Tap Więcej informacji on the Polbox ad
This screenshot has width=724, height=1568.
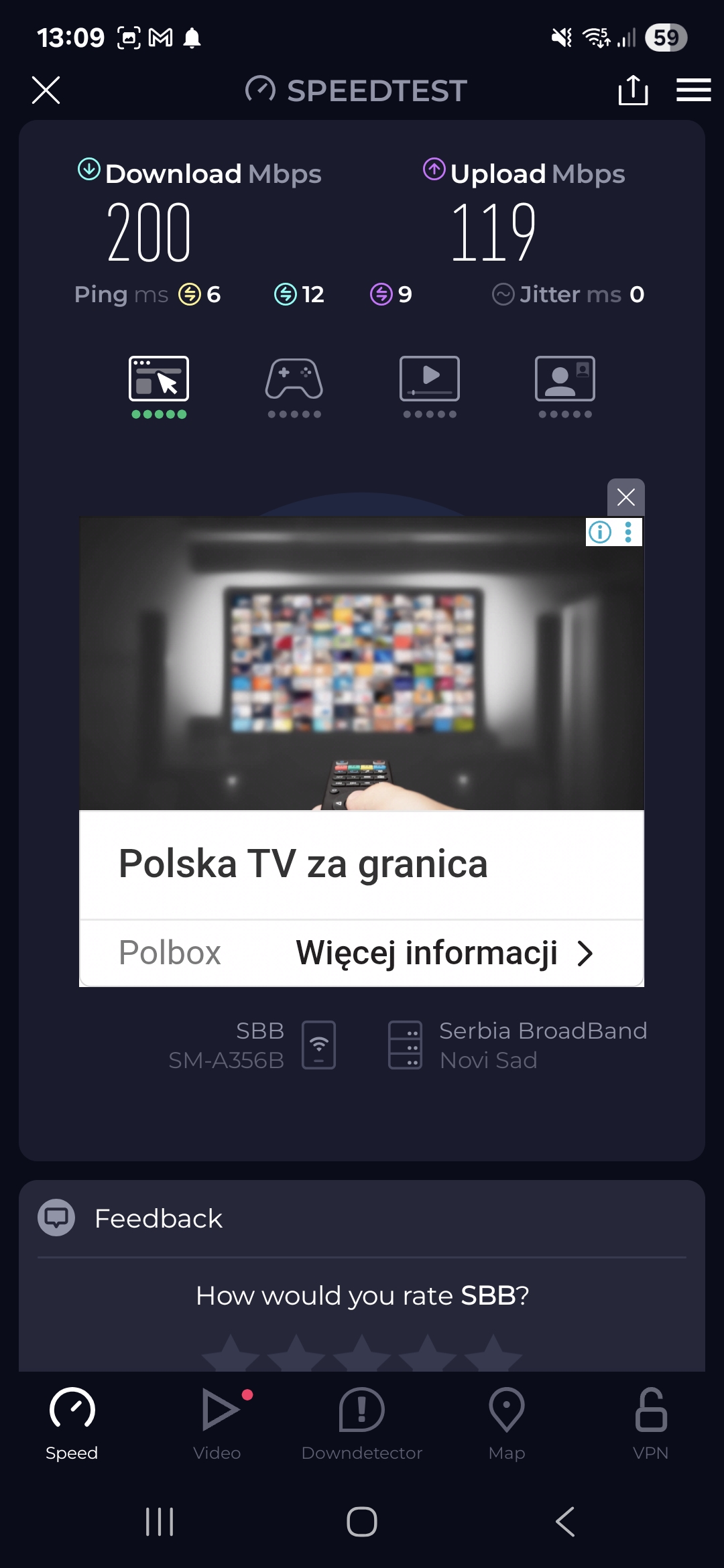point(444,953)
